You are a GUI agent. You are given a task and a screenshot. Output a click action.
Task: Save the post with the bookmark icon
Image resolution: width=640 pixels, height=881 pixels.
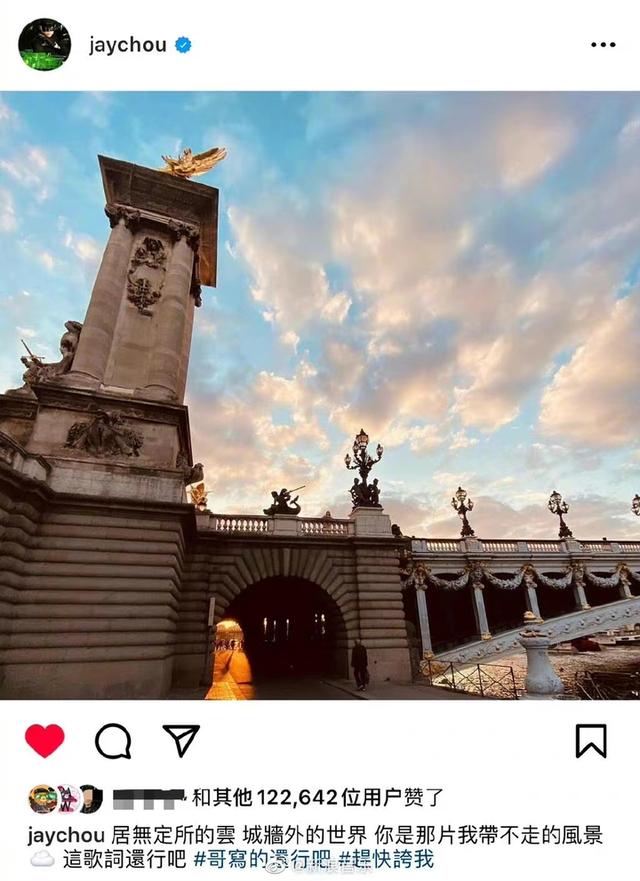coord(590,741)
